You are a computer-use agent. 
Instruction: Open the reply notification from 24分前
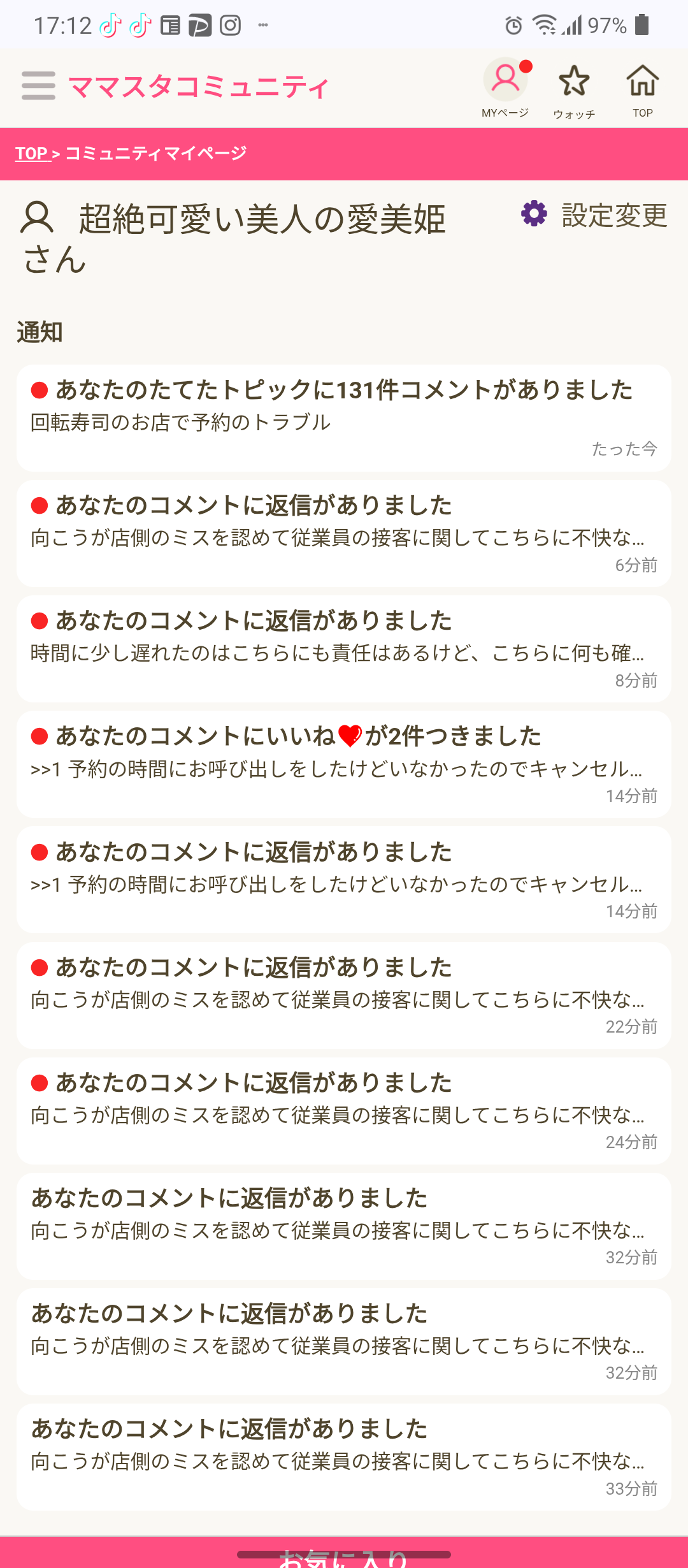coord(344,1111)
